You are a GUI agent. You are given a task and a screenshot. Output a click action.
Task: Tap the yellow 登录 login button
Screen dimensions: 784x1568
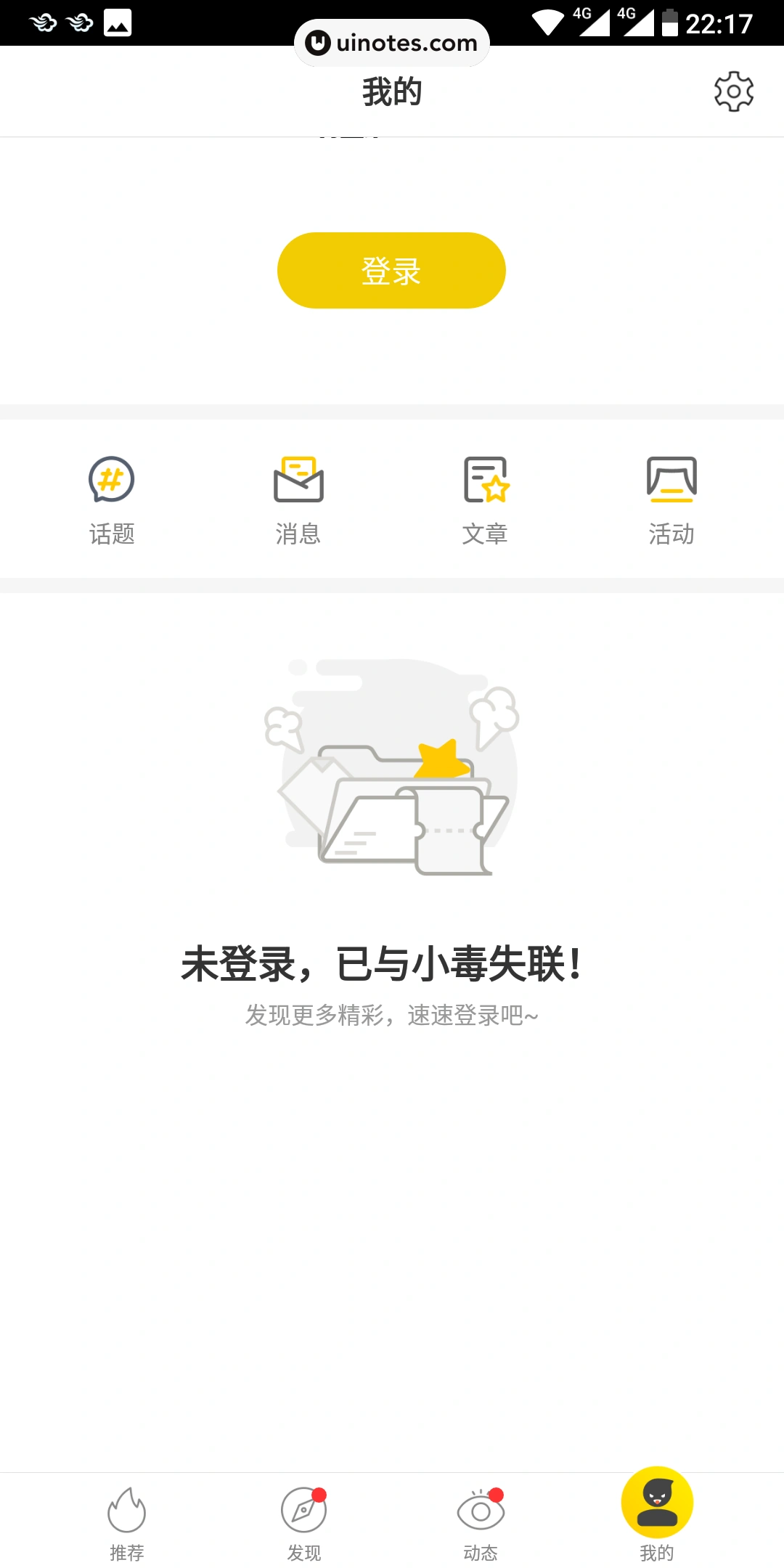click(391, 271)
